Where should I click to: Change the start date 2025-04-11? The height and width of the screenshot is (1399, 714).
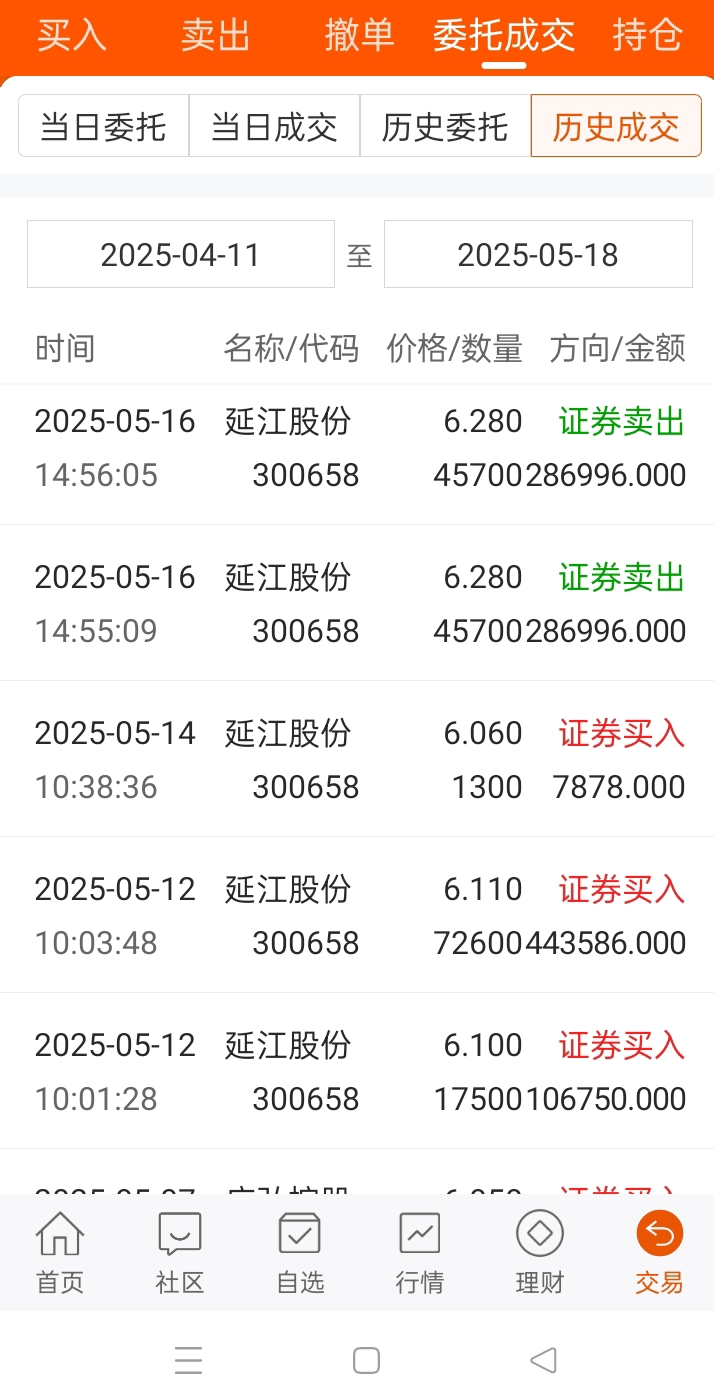(181, 255)
